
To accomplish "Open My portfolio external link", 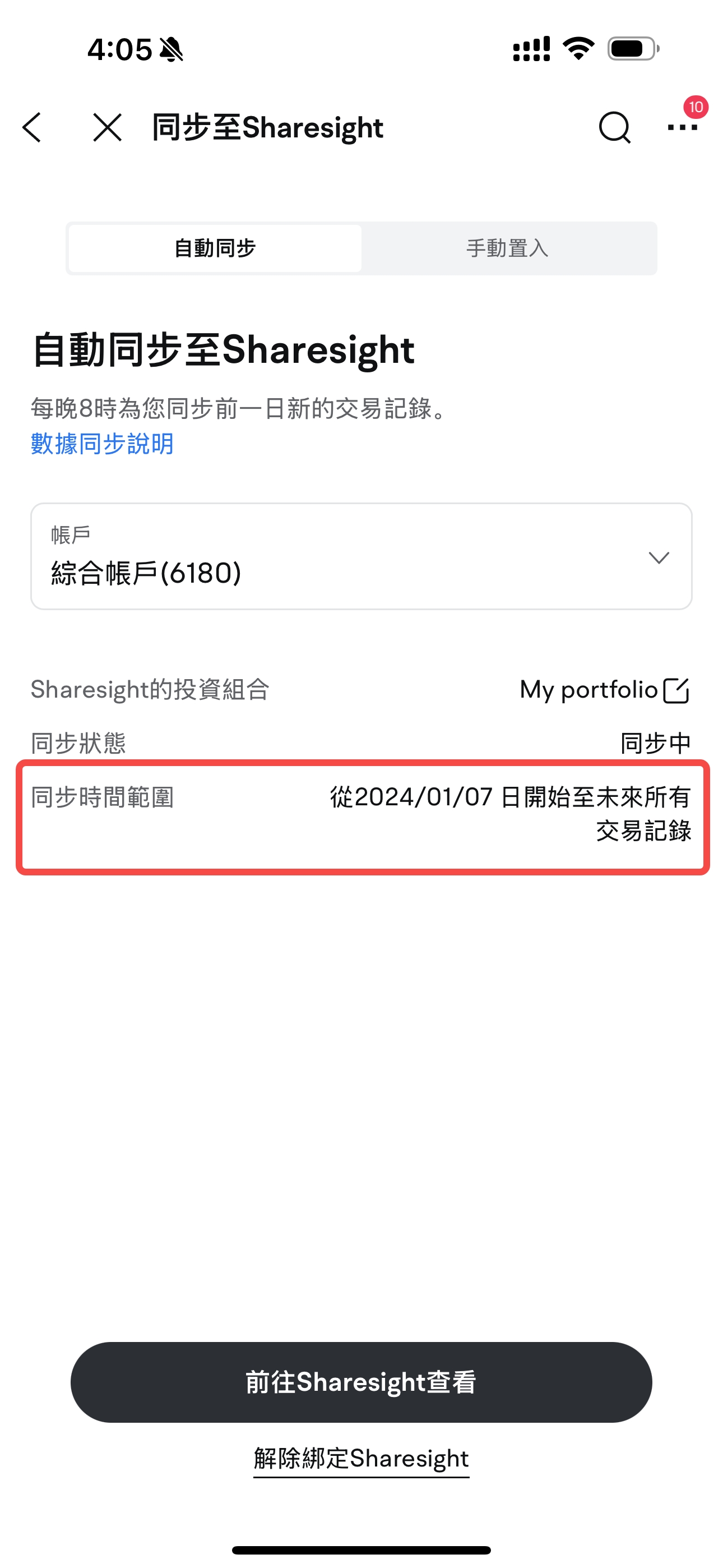I will [604, 690].
